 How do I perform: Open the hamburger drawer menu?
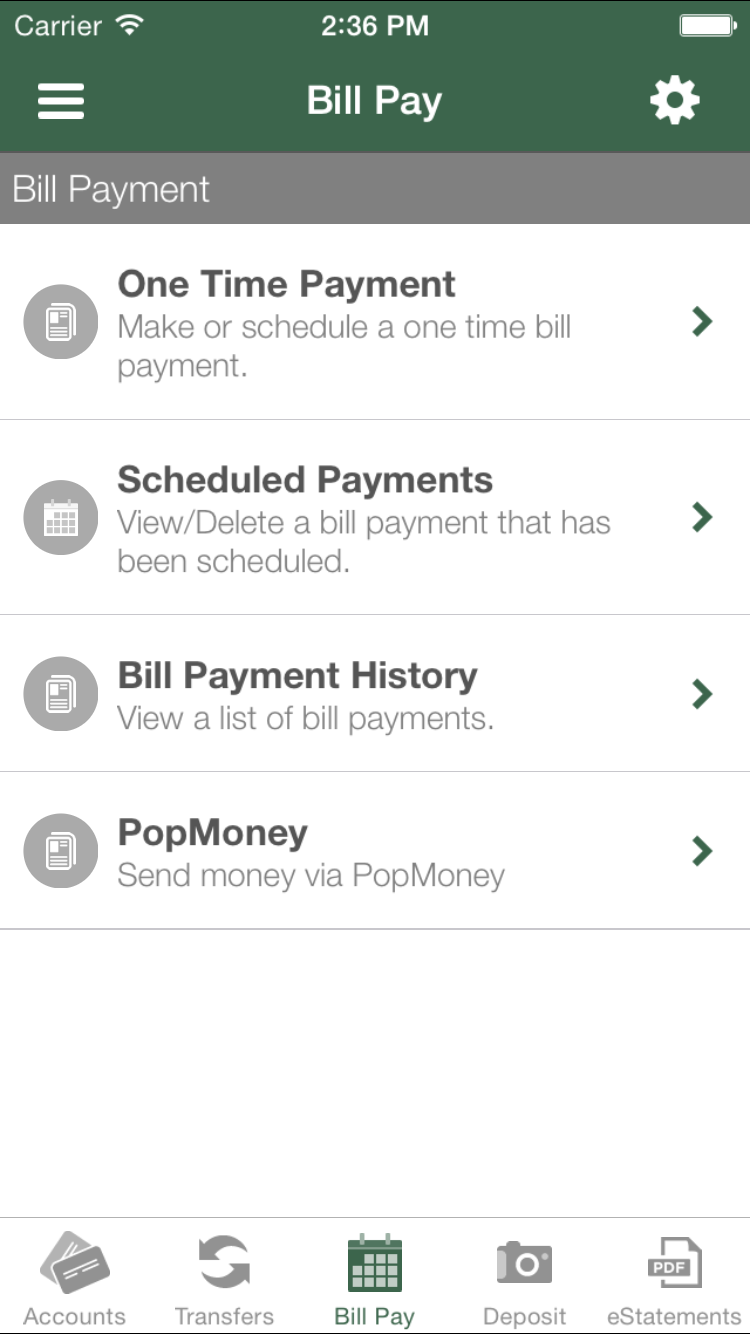pyautogui.click(x=61, y=101)
